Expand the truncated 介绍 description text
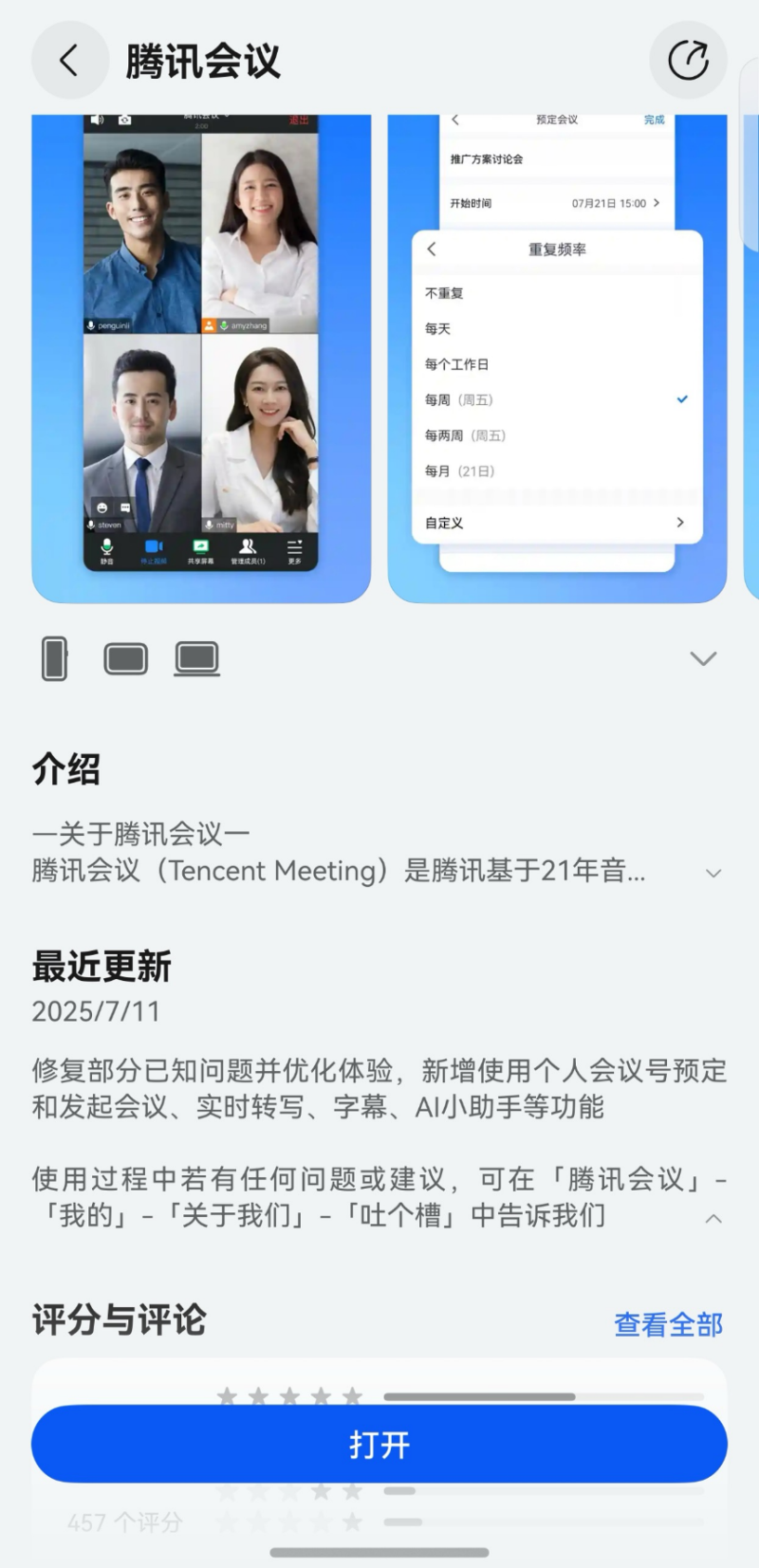This screenshot has height=1568, width=759. click(713, 872)
